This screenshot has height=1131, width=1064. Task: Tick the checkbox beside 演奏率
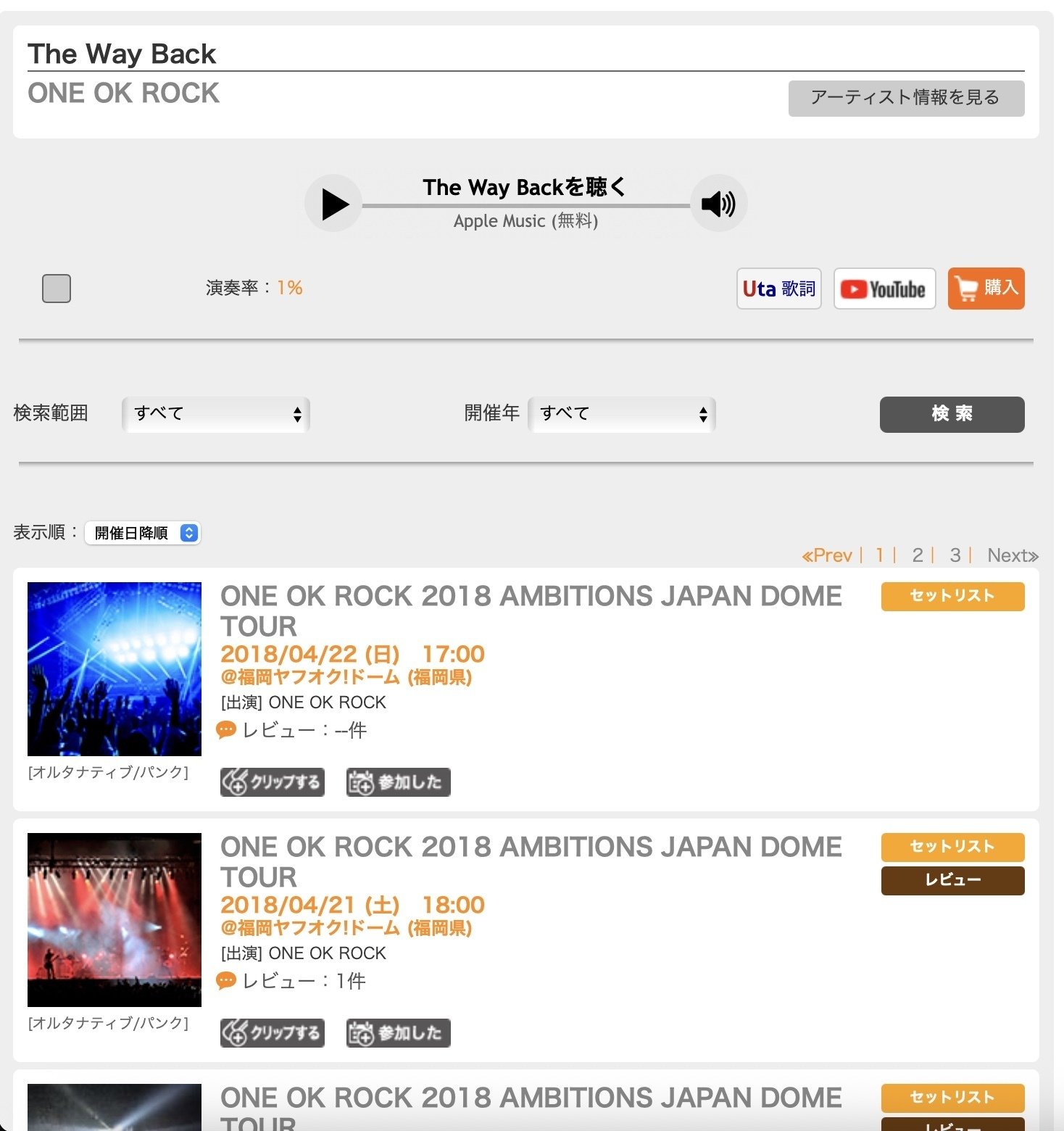(57, 289)
